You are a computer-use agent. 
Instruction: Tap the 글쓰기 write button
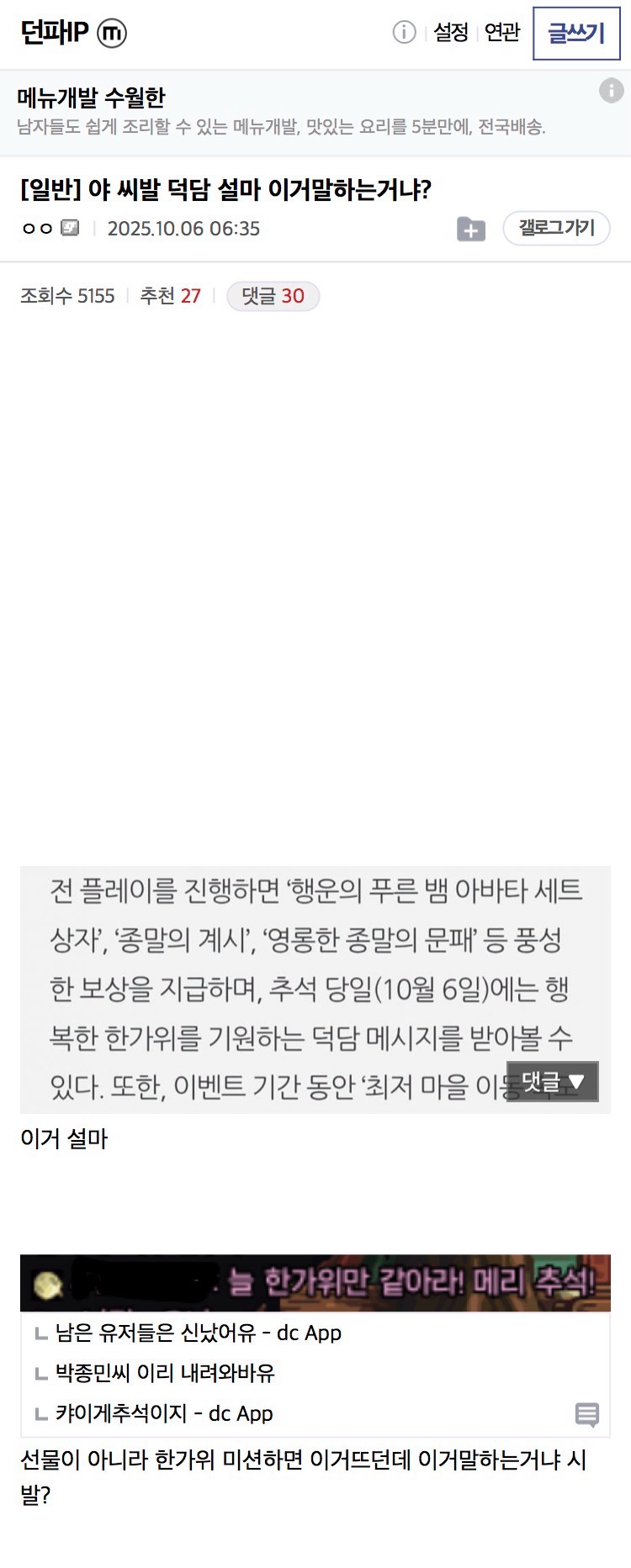click(x=576, y=34)
